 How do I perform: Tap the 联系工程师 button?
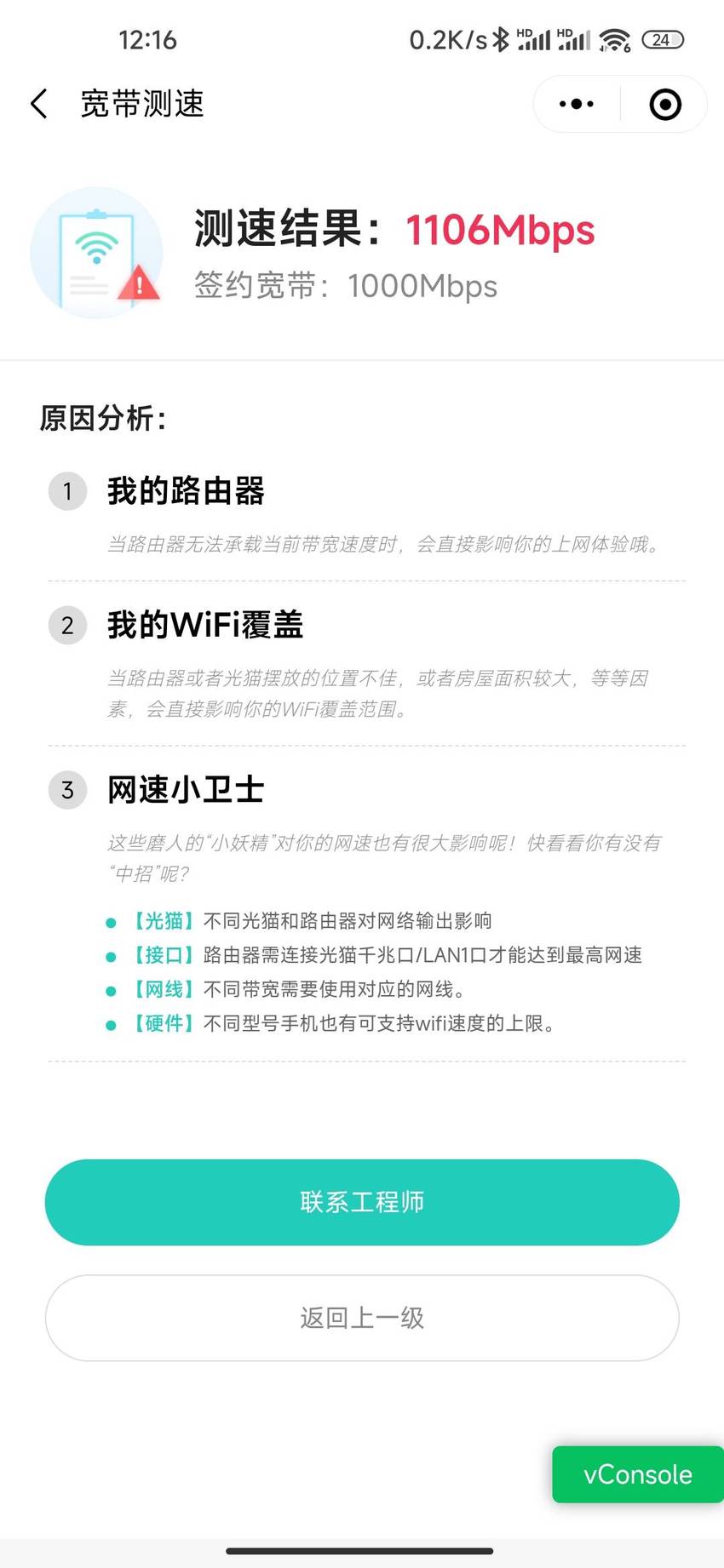point(362,1202)
